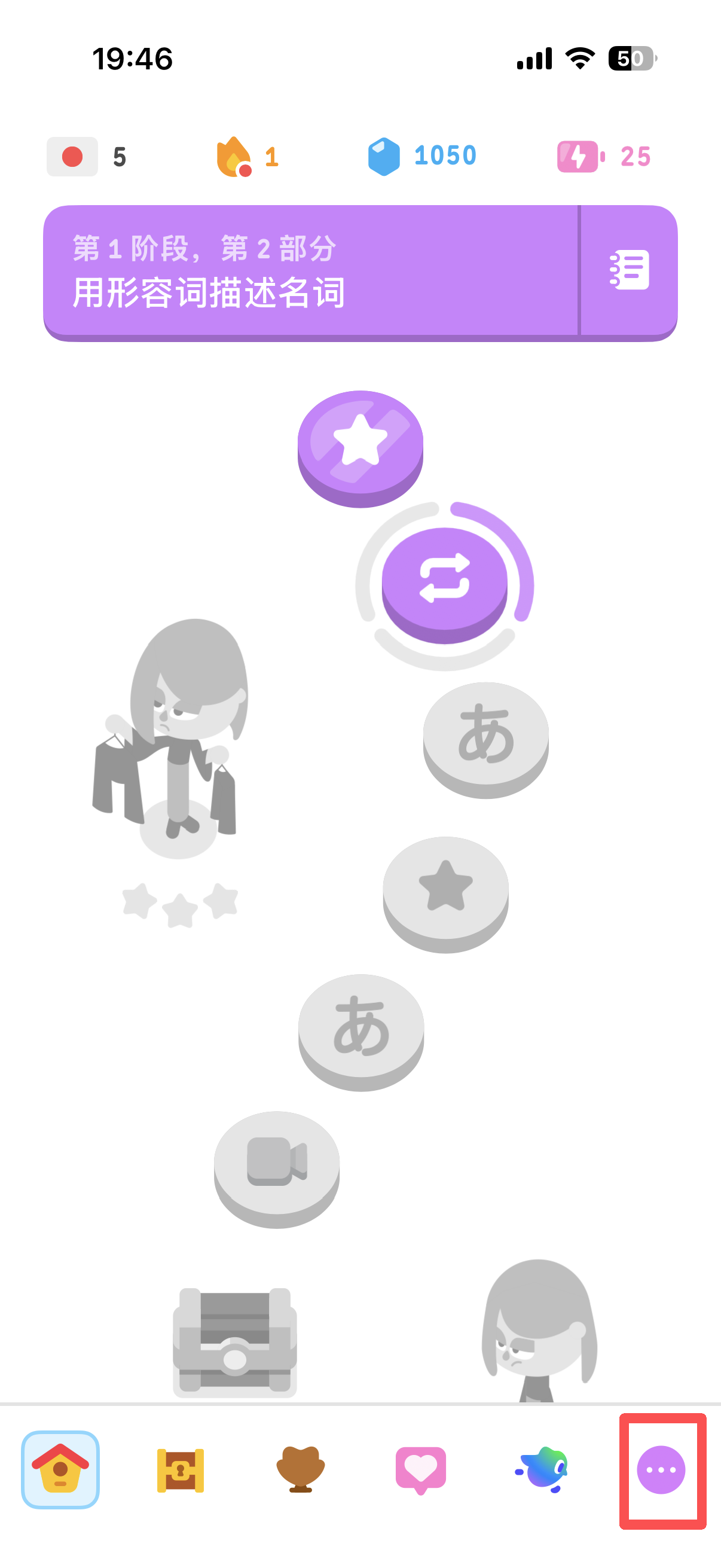The height and width of the screenshot is (1568, 721).
Task: Open the treasure quests tab
Action: tap(181, 1469)
